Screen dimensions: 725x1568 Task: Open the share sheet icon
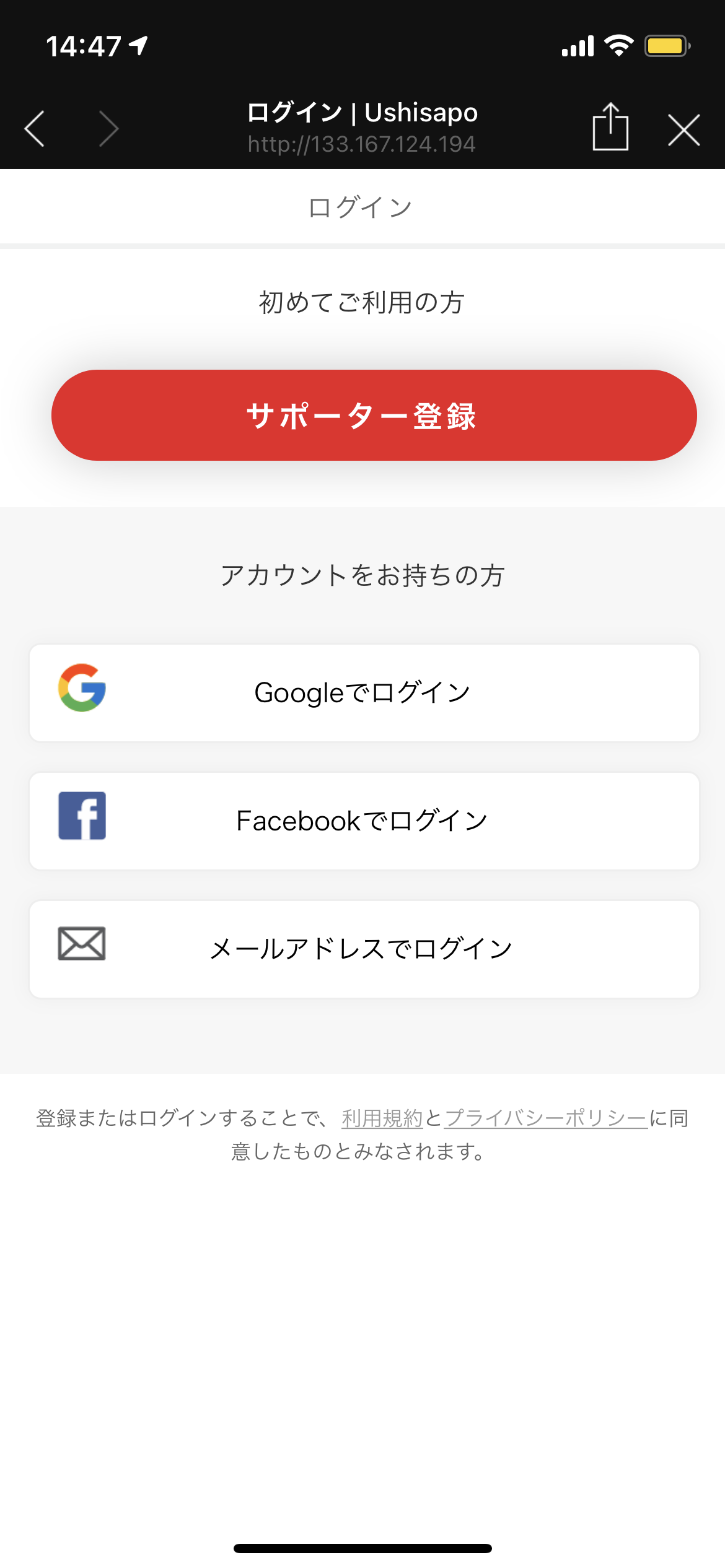pos(610,127)
